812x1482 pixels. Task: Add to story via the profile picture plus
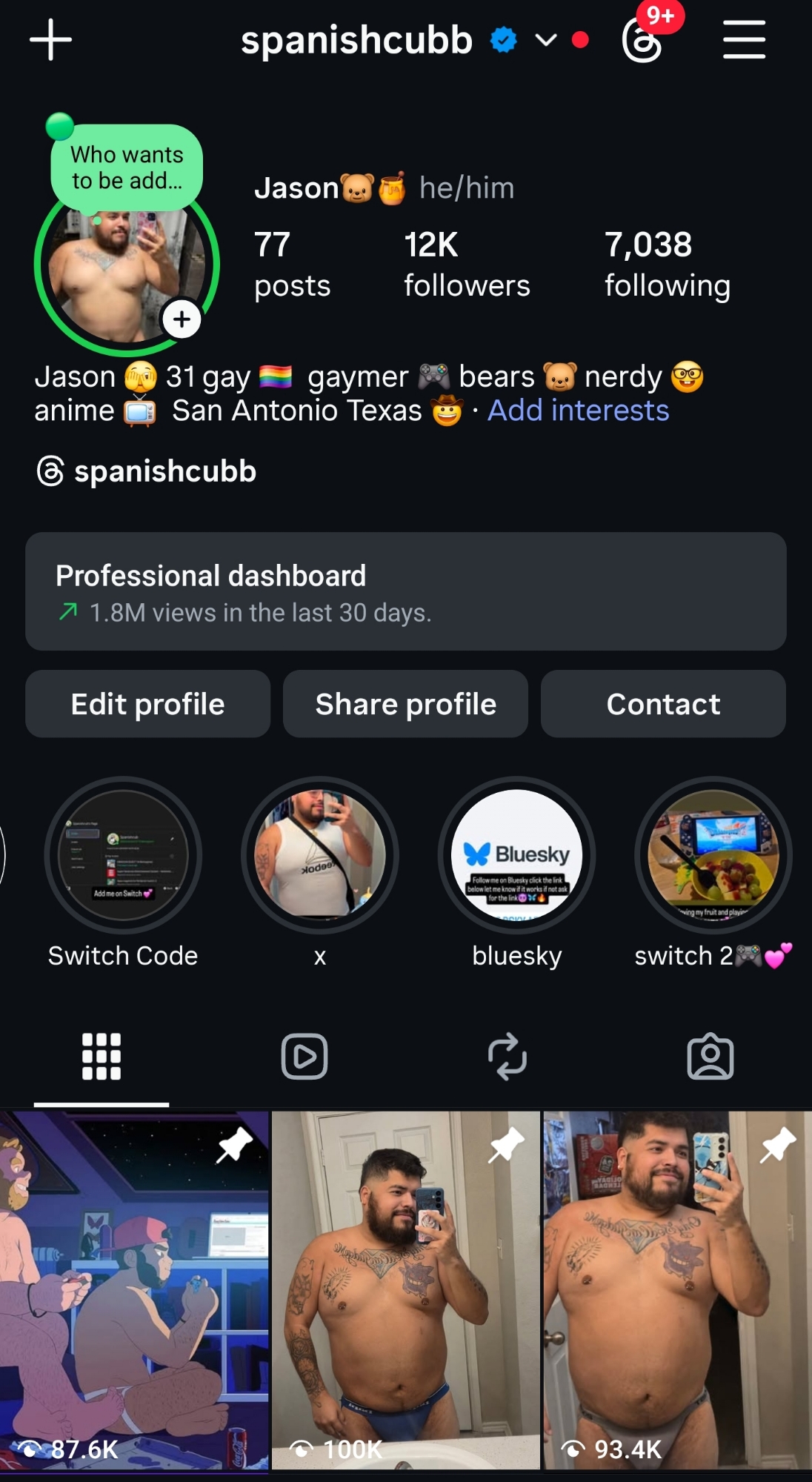coord(182,319)
